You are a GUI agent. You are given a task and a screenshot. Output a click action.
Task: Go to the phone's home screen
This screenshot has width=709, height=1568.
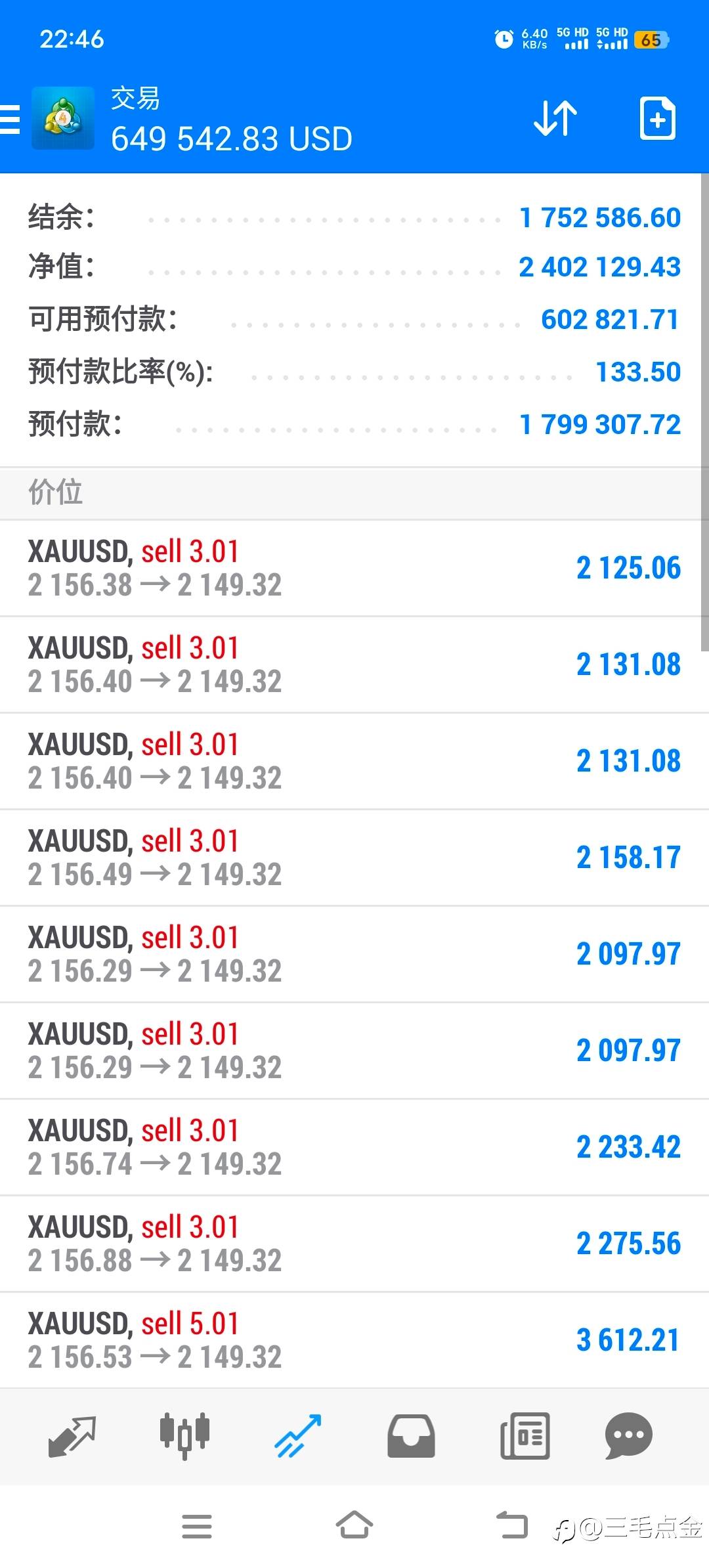(354, 1526)
